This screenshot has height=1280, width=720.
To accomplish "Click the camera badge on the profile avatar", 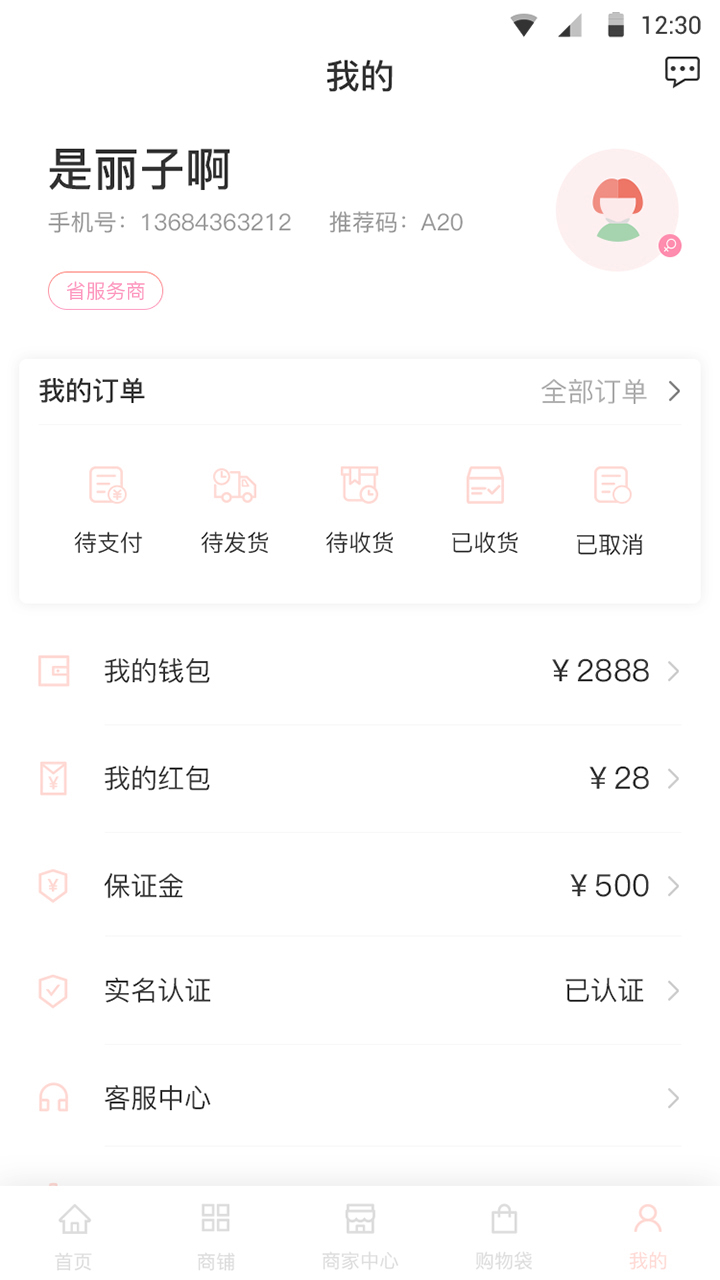I will pyautogui.click(x=670, y=246).
